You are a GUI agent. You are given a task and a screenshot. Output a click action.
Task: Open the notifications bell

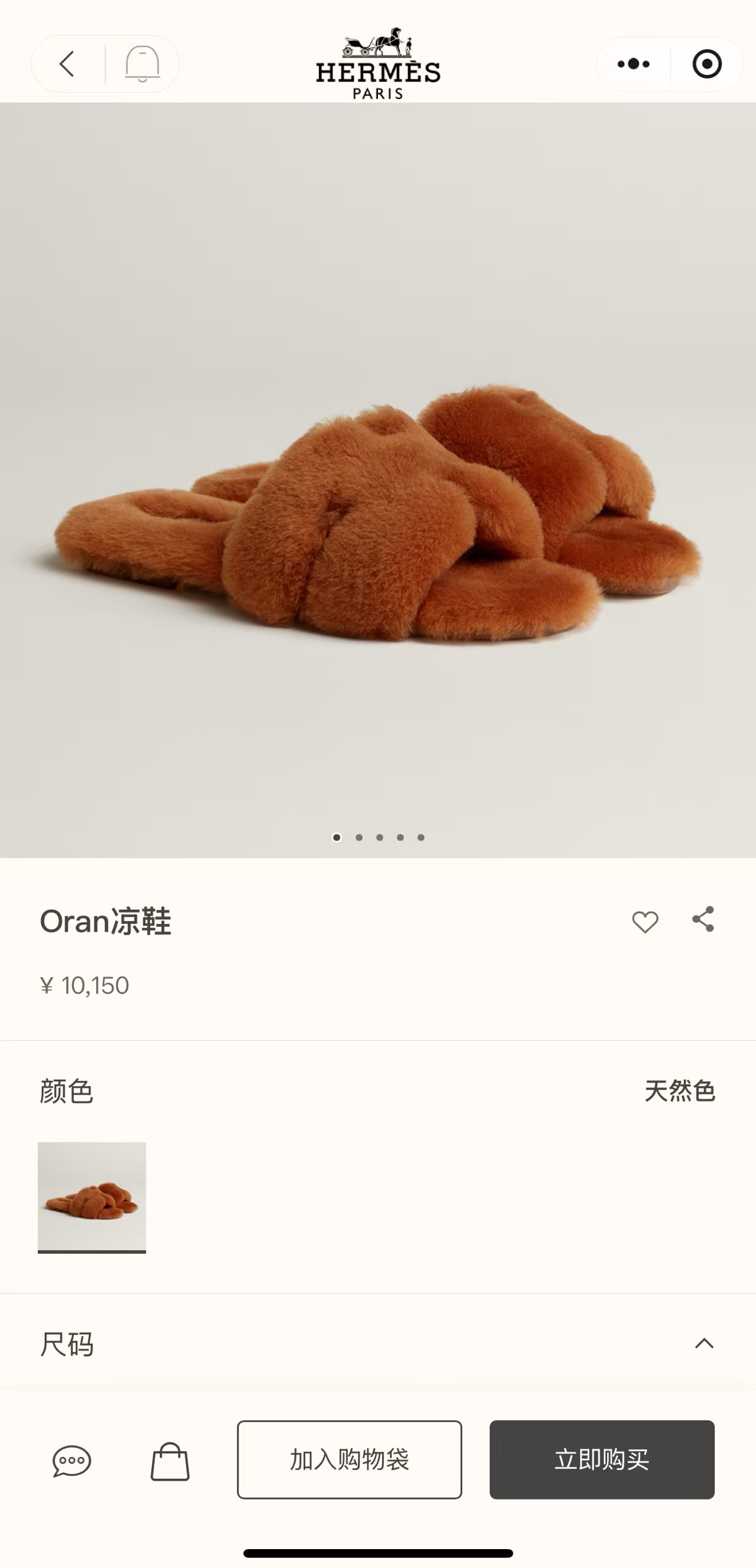coord(142,63)
